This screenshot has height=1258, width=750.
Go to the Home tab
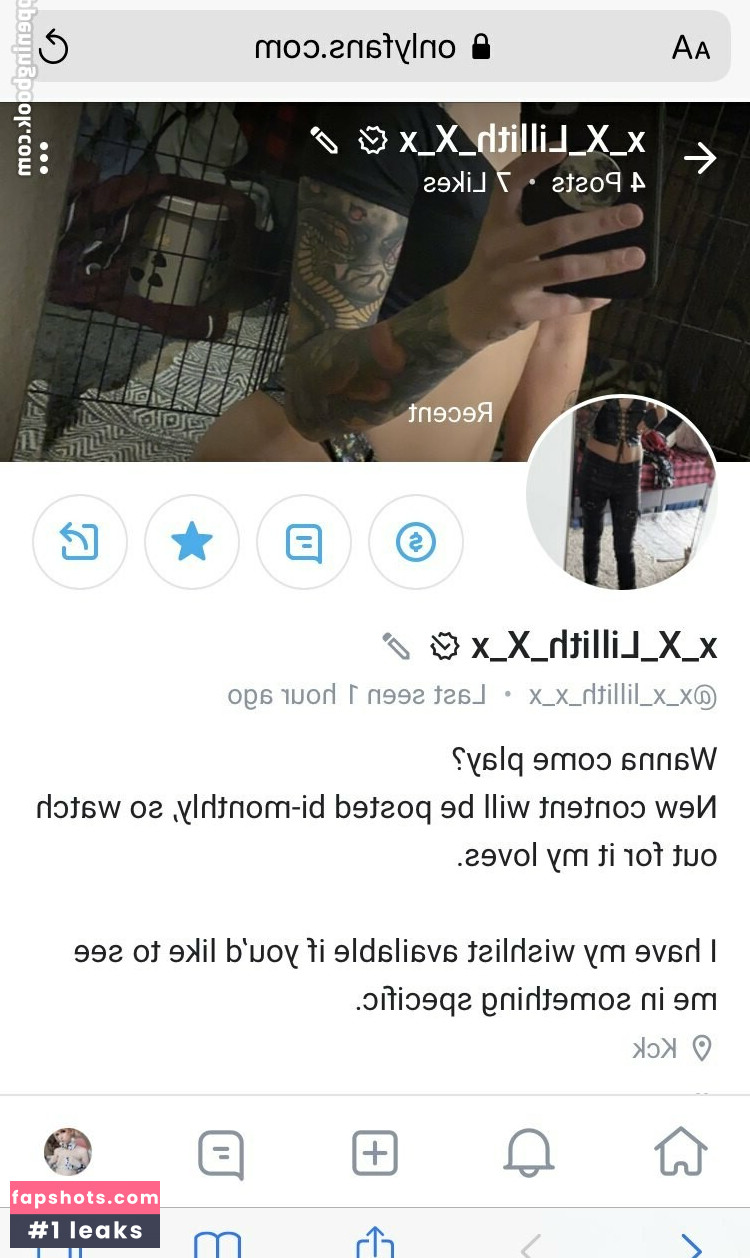point(681,1152)
